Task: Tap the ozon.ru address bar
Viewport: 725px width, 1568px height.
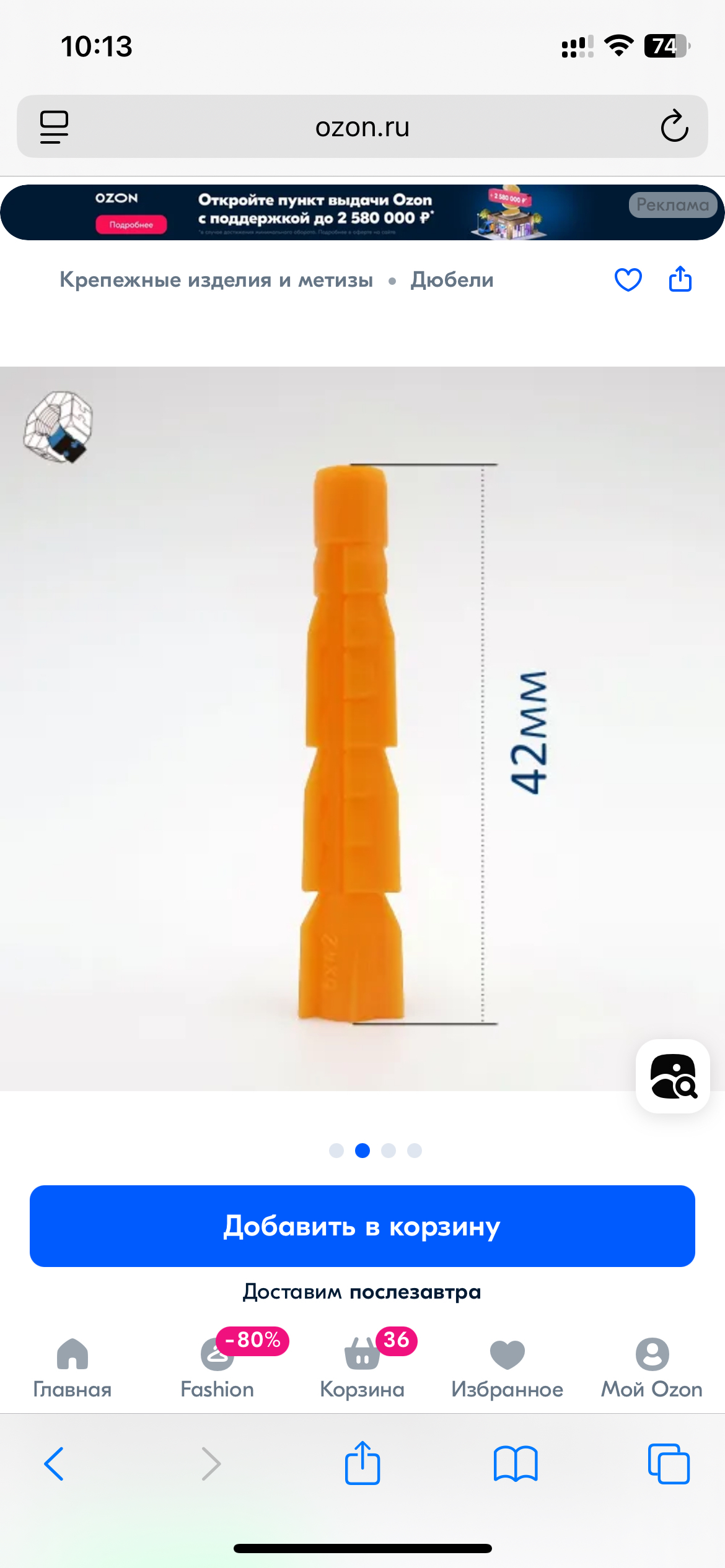Action: click(362, 127)
